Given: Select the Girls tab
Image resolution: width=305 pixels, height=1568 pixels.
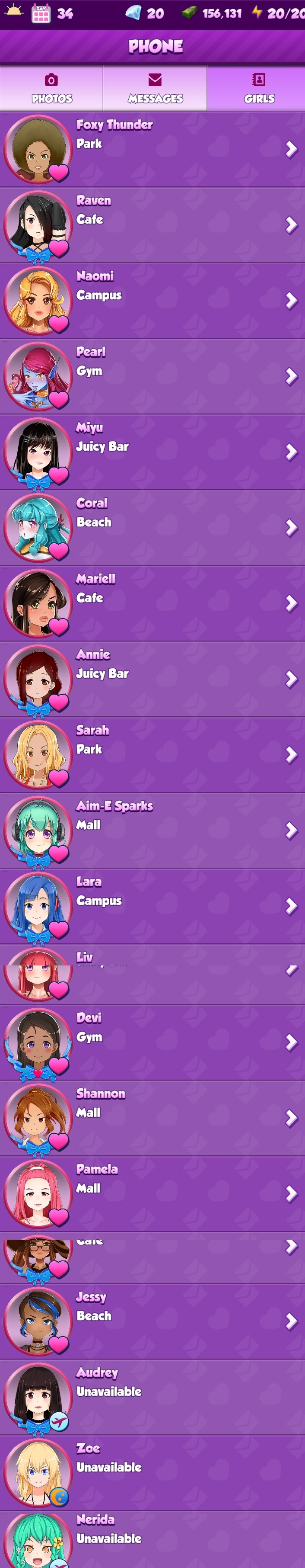Looking at the screenshot, I should click(x=258, y=88).
